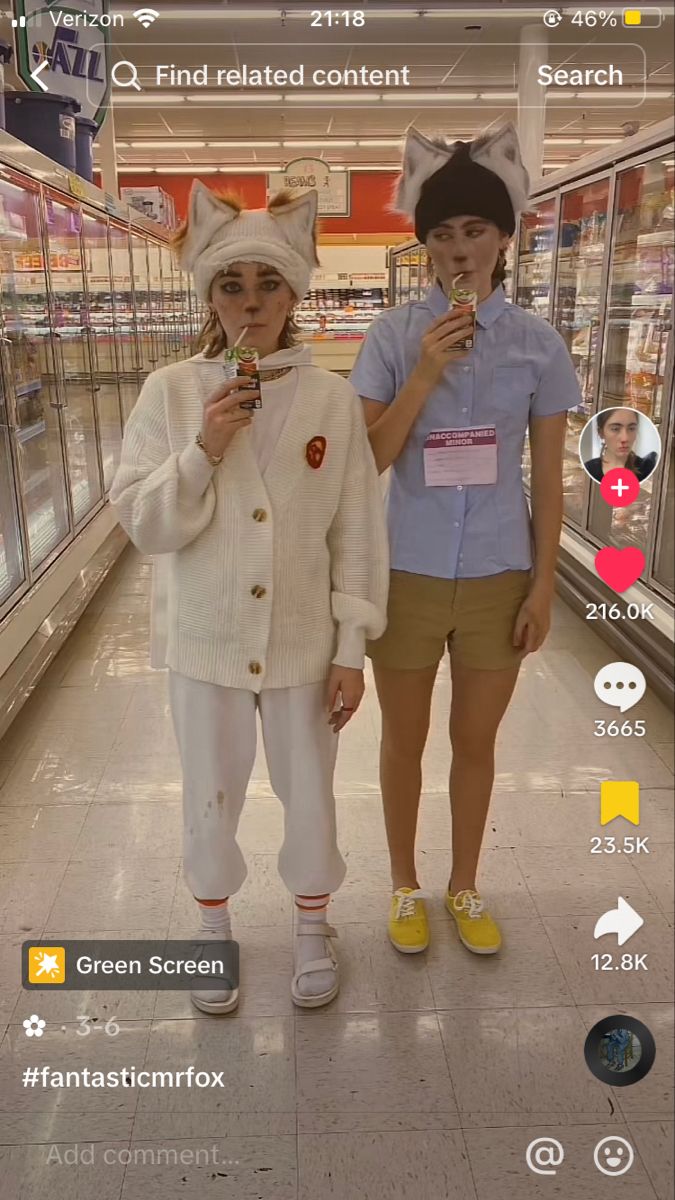The width and height of the screenshot is (675, 1200).
Task: Open the comments with 3665 replies
Action: tap(620, 688)
